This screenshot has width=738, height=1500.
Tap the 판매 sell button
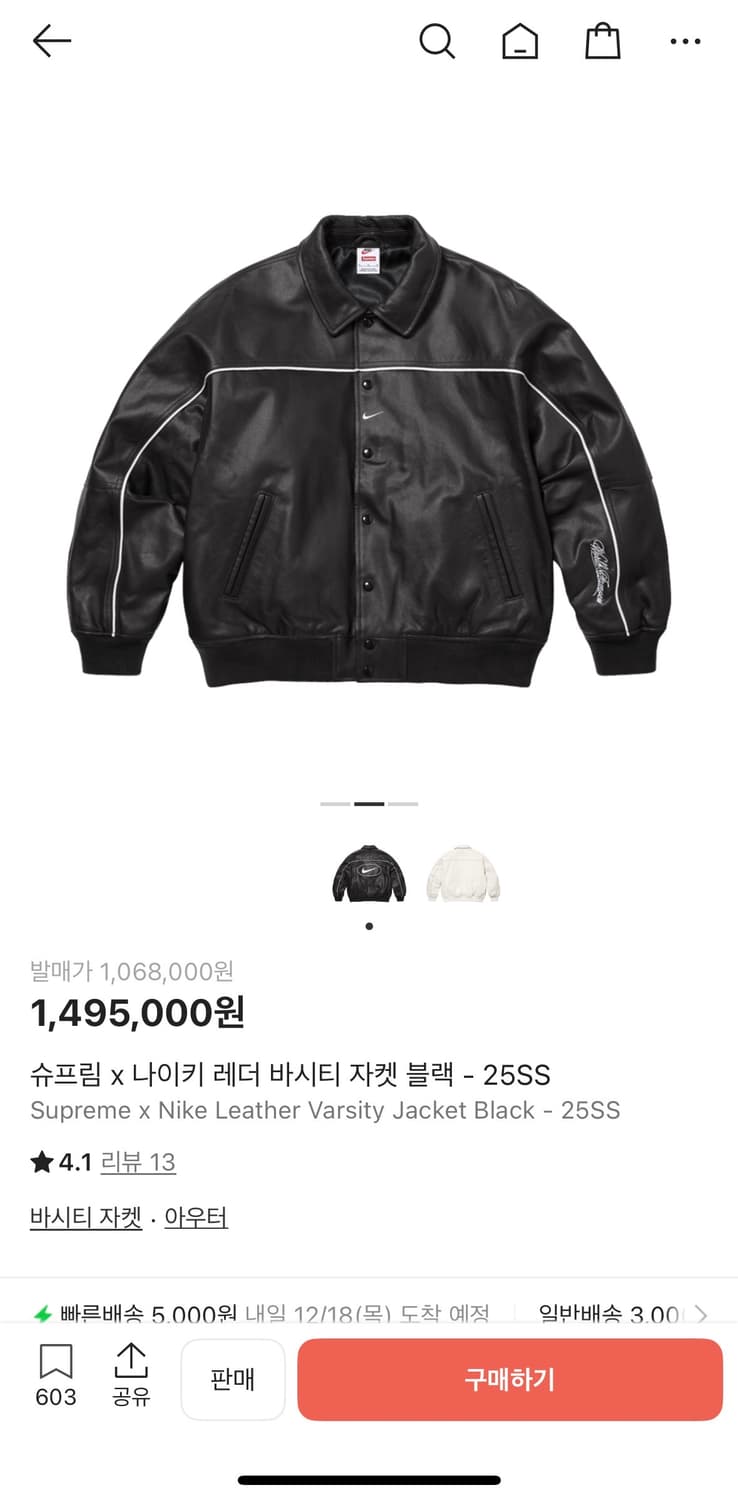(x=233, y=1379)
